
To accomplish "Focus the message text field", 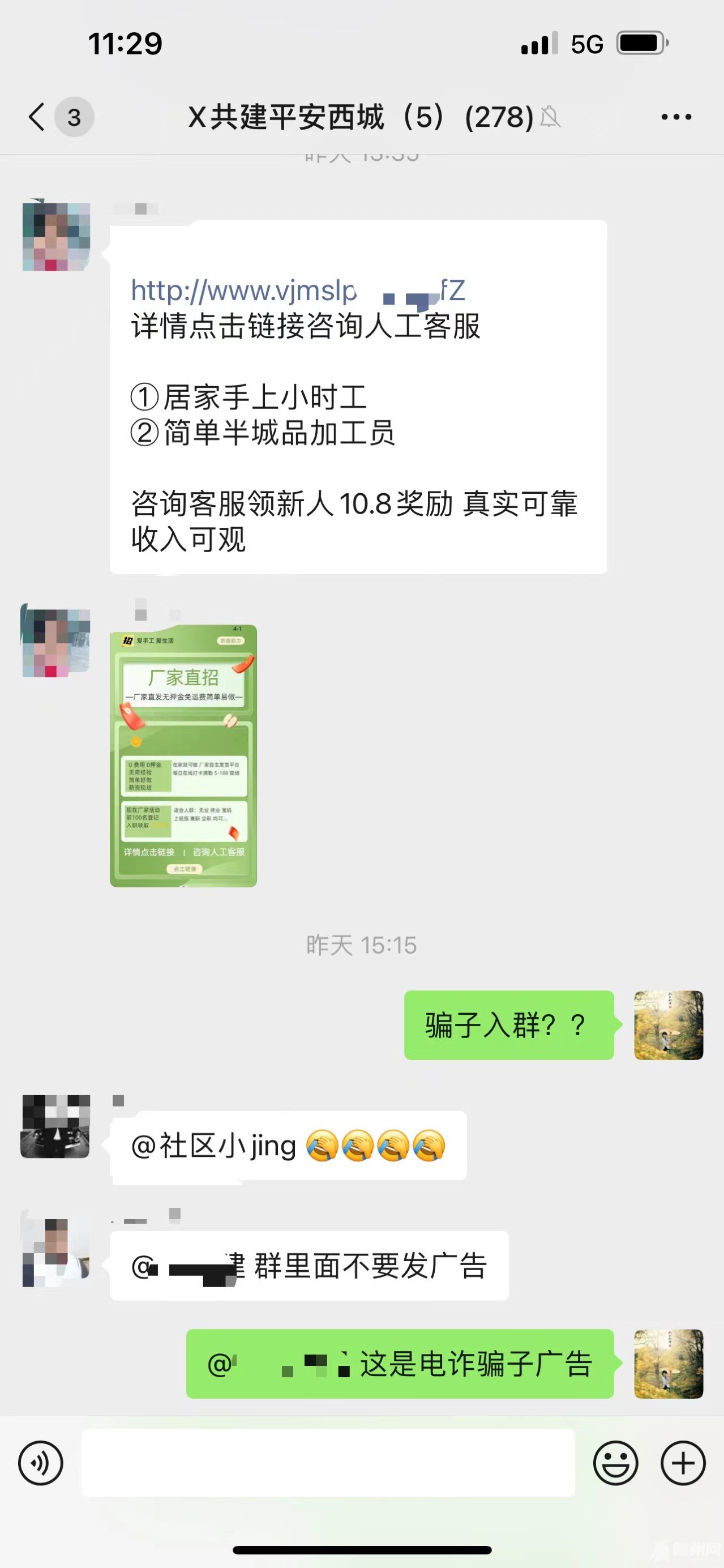I will 328,1463.
